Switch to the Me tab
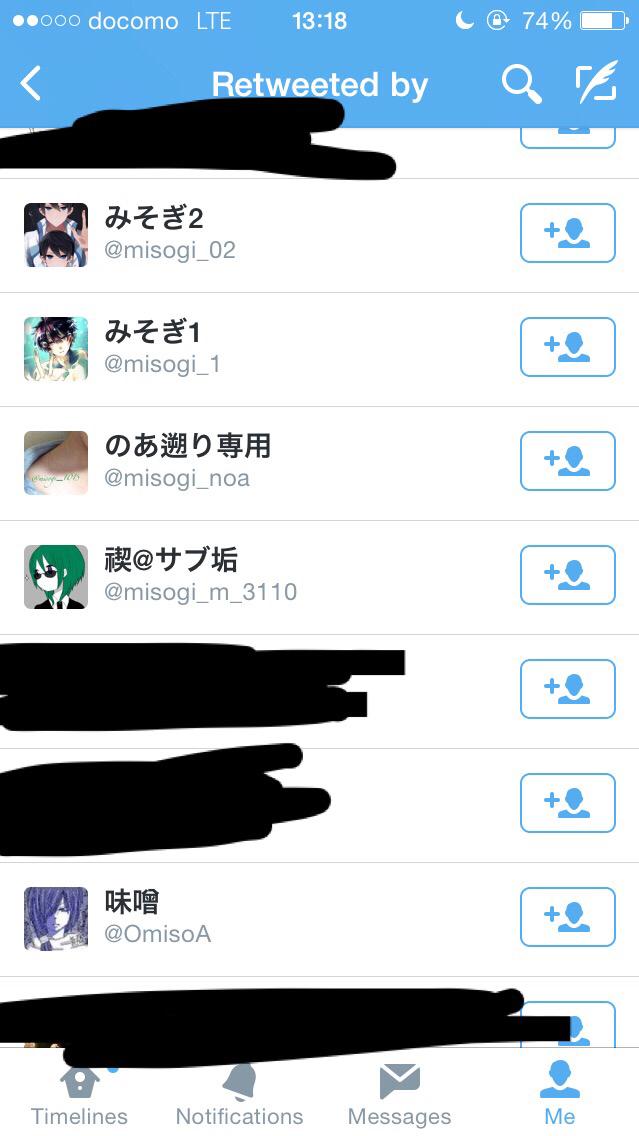 [559, 1095]
